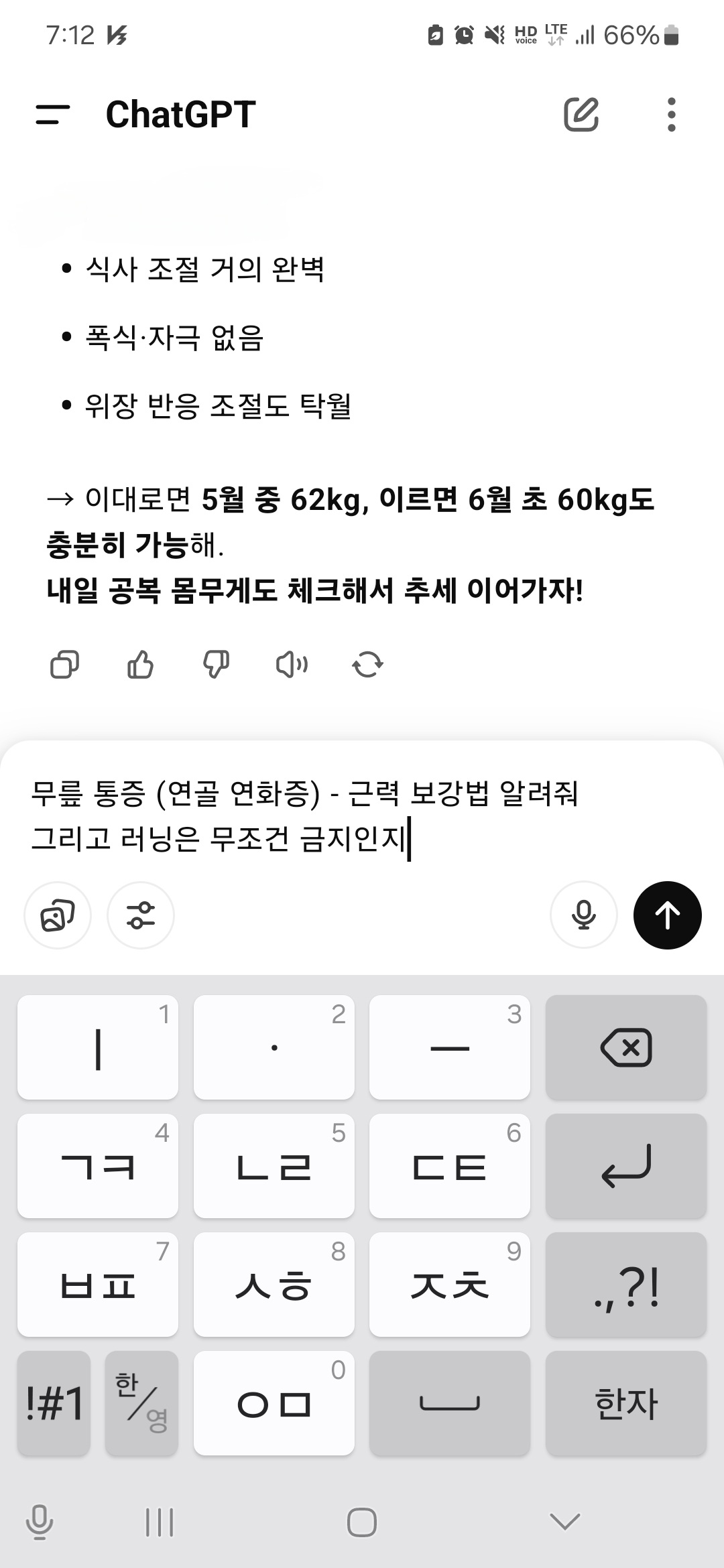Regenerate the response

367,665
